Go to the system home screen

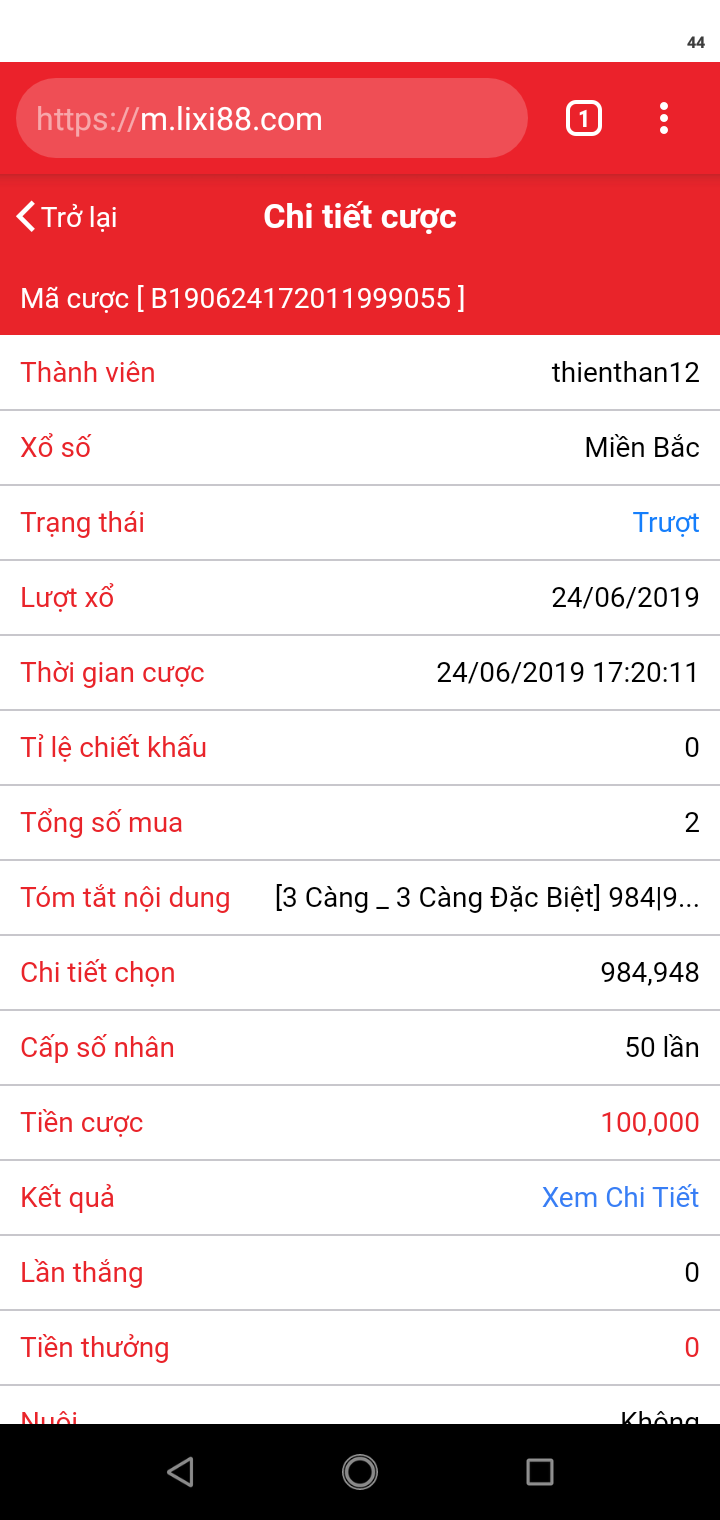click(x=360, y=1471)
